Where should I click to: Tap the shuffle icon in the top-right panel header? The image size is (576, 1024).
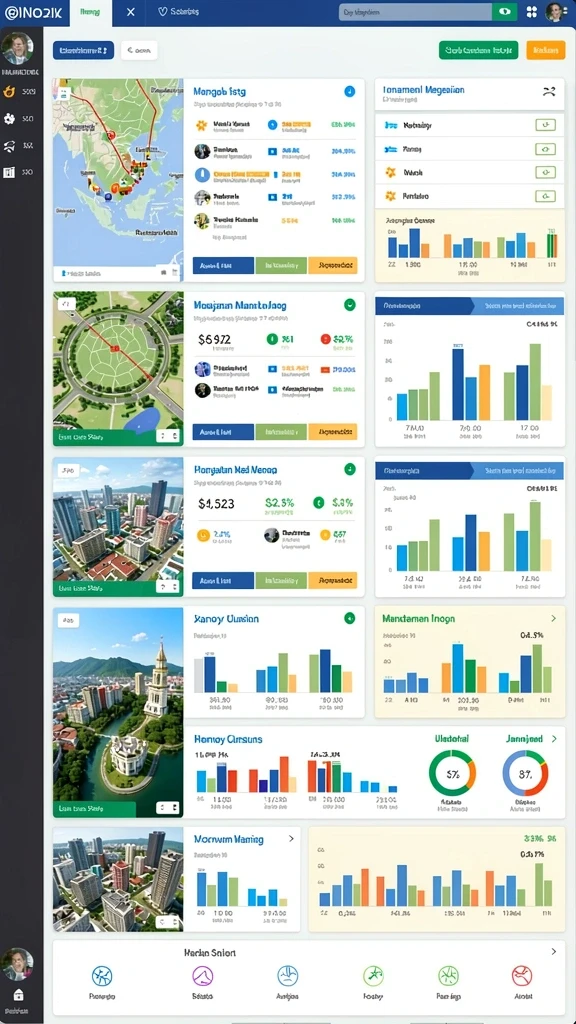(549, 92)
